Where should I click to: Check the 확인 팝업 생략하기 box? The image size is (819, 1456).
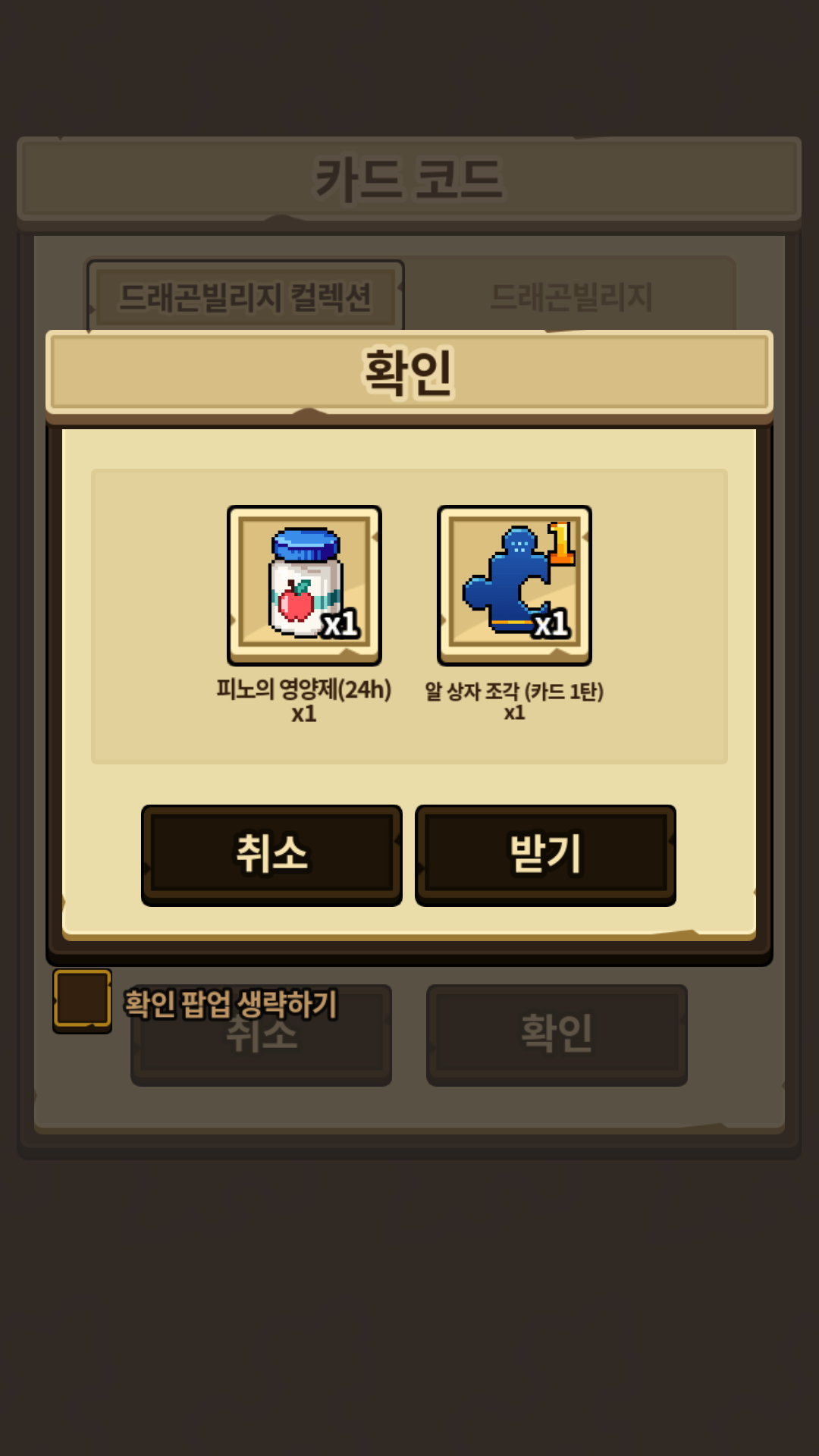click(x=82, y=999)
